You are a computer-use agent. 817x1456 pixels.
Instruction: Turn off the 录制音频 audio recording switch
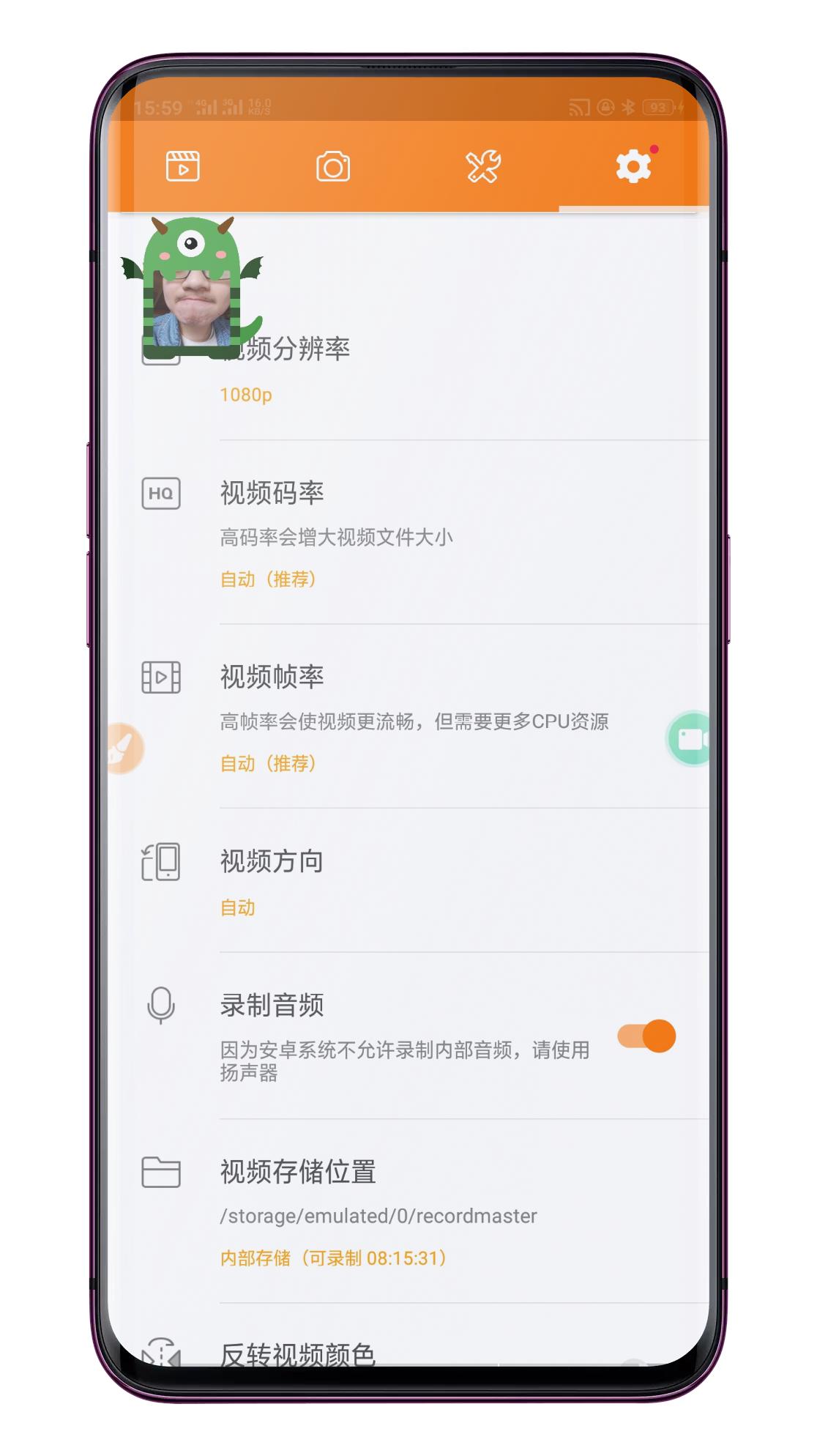tap(647, 1036)
